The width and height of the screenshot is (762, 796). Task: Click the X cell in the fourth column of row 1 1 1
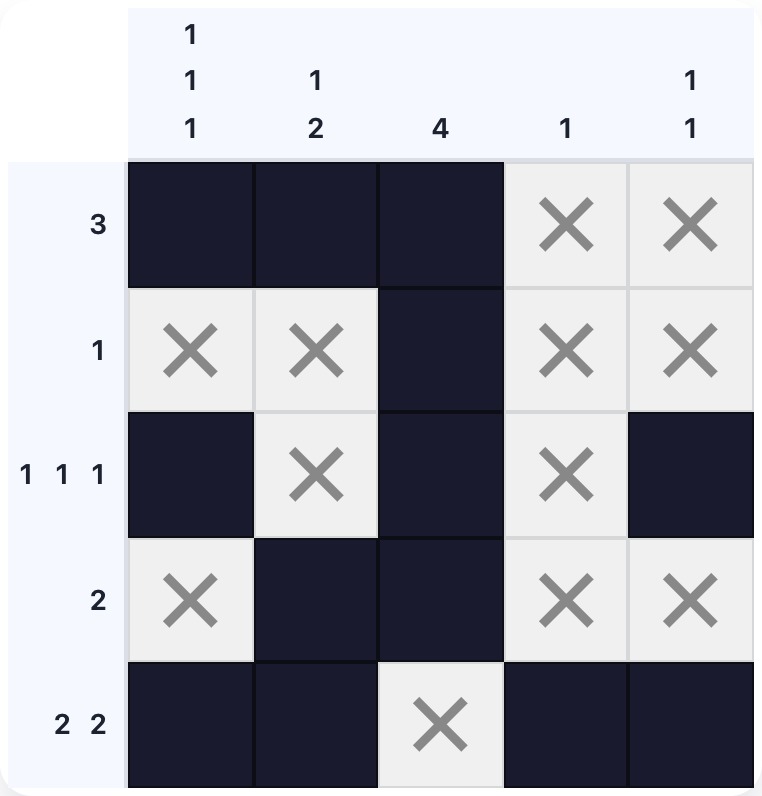[x=565, y=475]
